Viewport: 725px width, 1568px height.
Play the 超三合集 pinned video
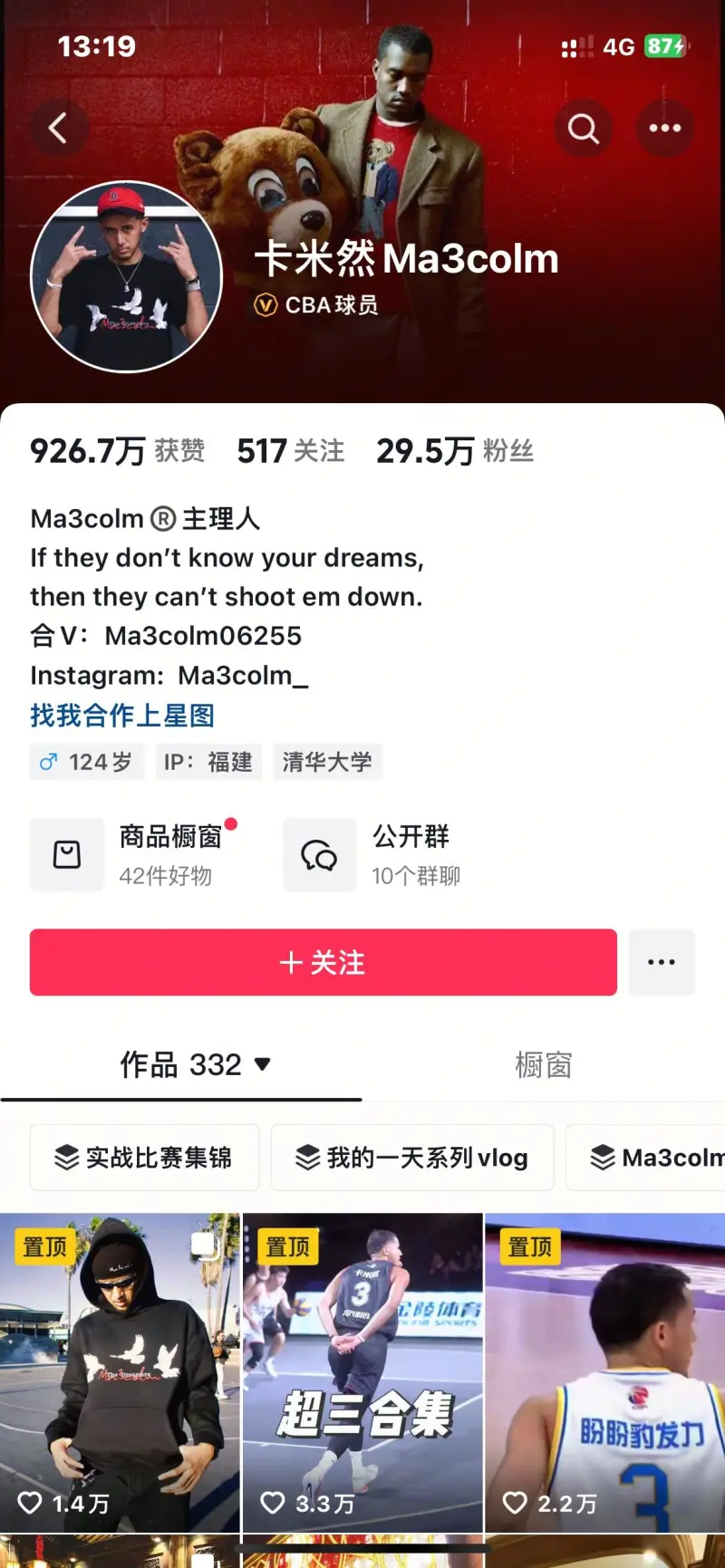362,1372
